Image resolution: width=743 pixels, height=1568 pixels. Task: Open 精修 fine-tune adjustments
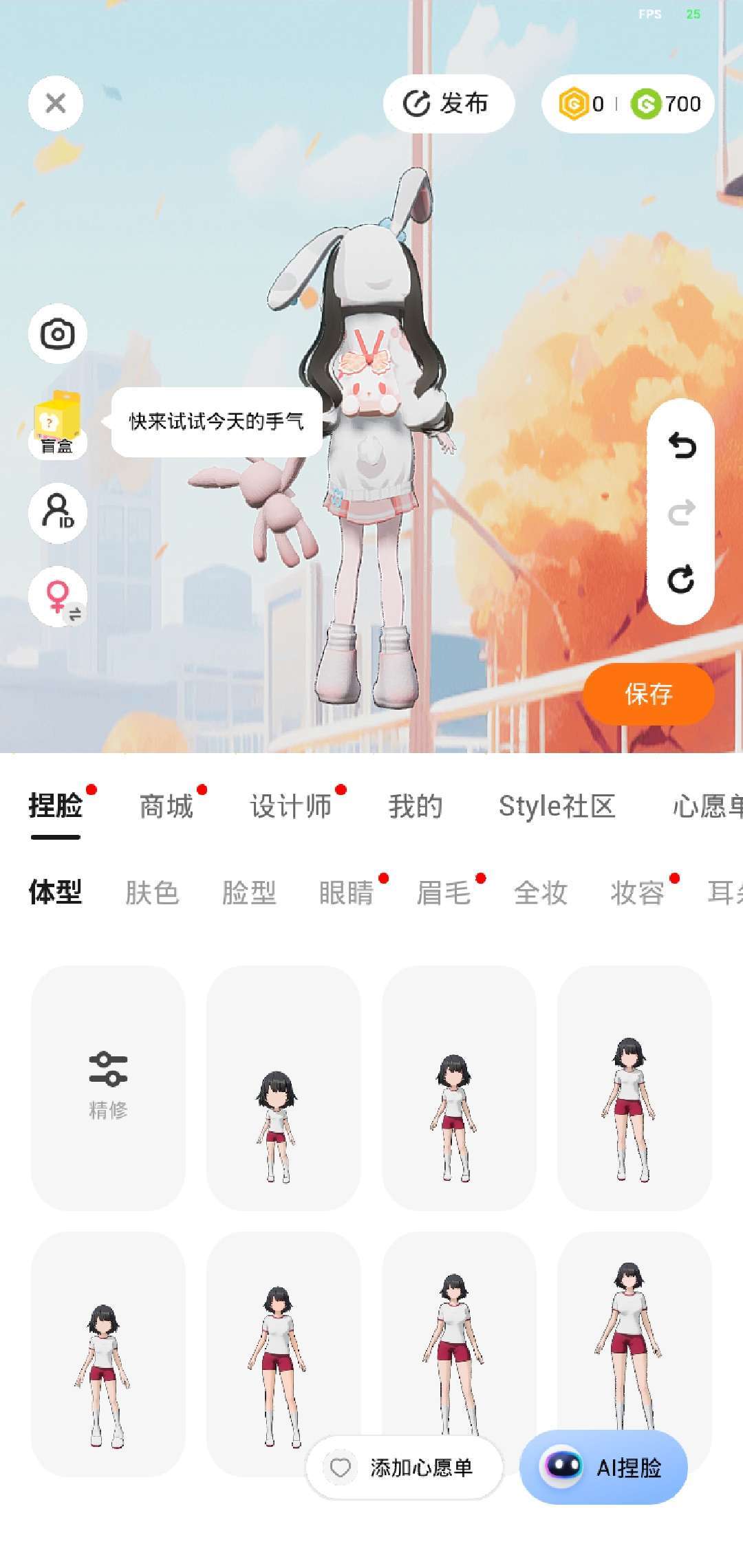click(108, 1087)
